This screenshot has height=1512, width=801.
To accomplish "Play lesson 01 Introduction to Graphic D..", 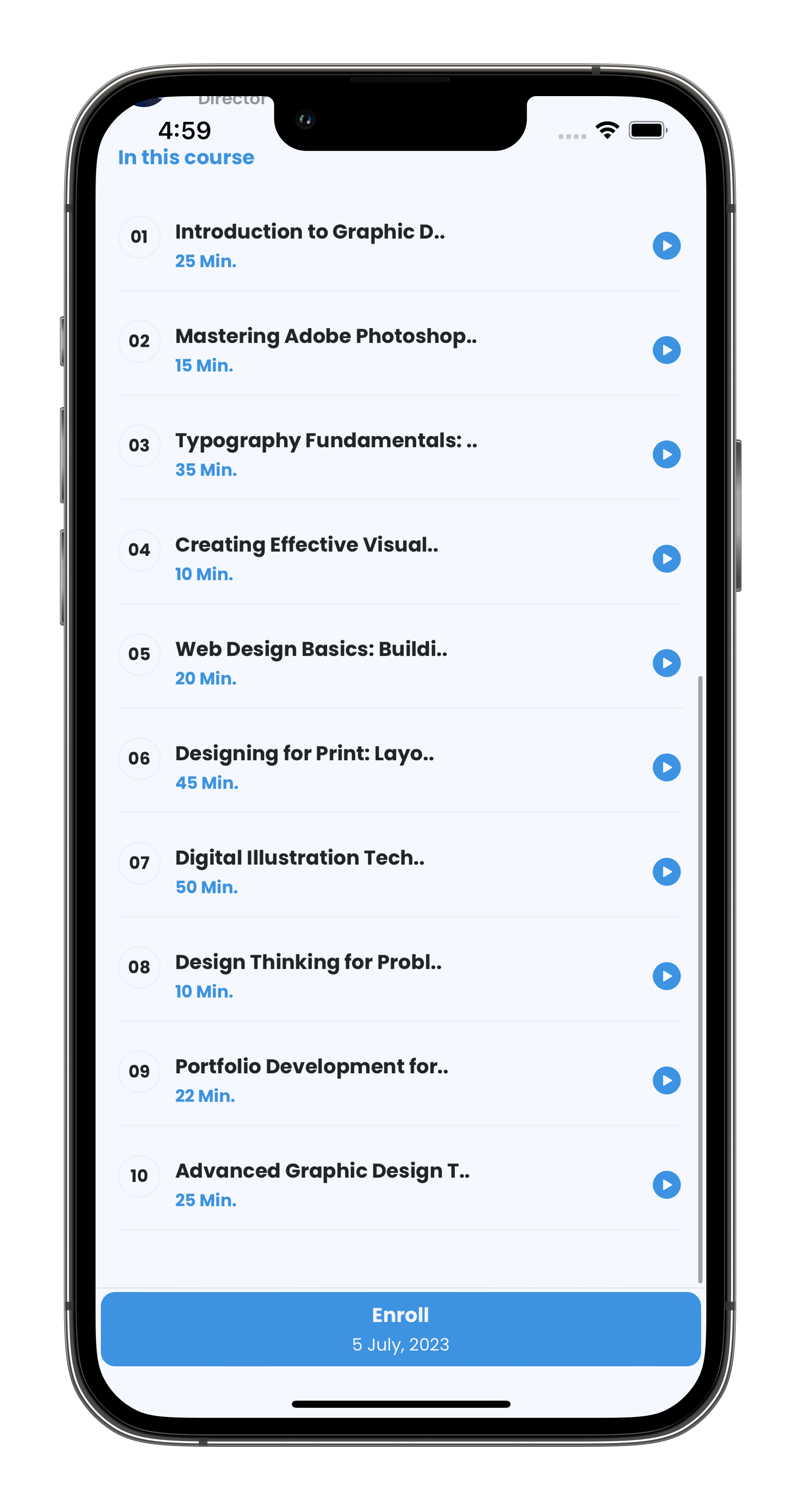I will click(x=666, y=245).
